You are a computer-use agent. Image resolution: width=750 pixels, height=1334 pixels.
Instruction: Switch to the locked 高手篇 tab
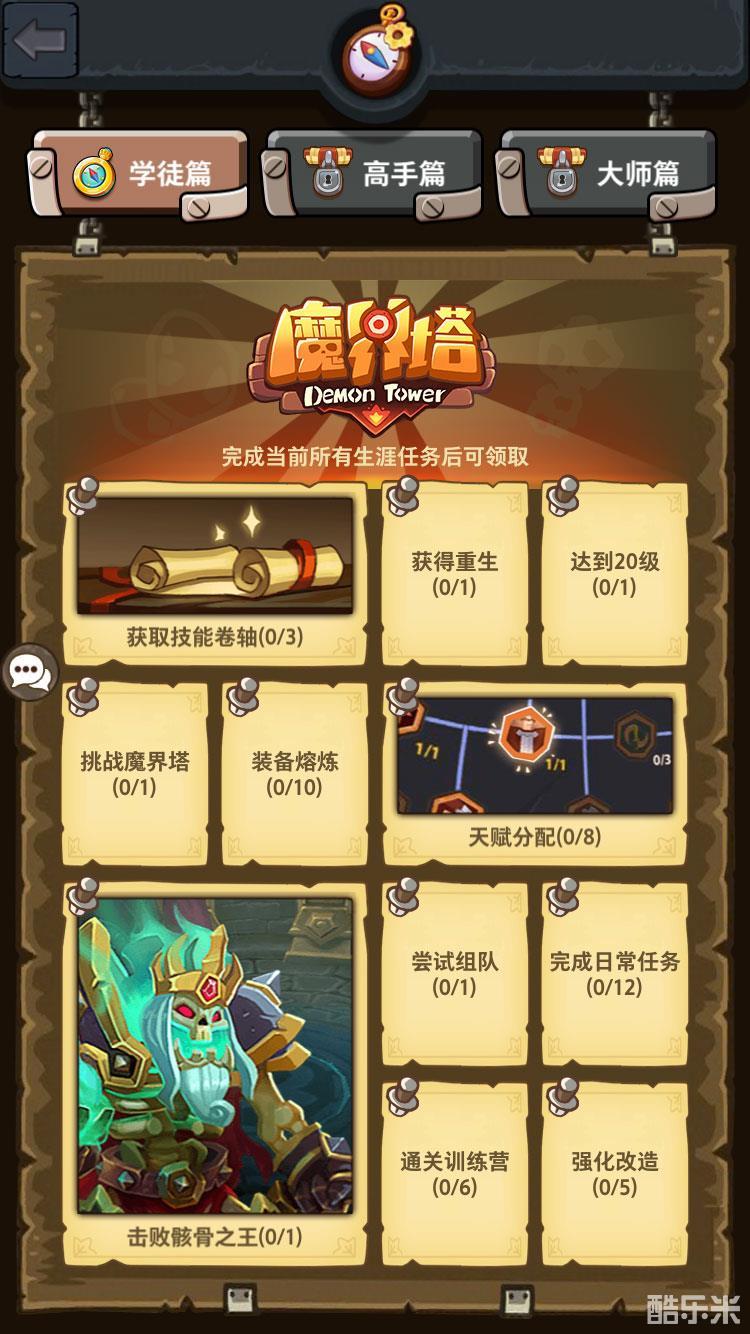coord(373,174)
